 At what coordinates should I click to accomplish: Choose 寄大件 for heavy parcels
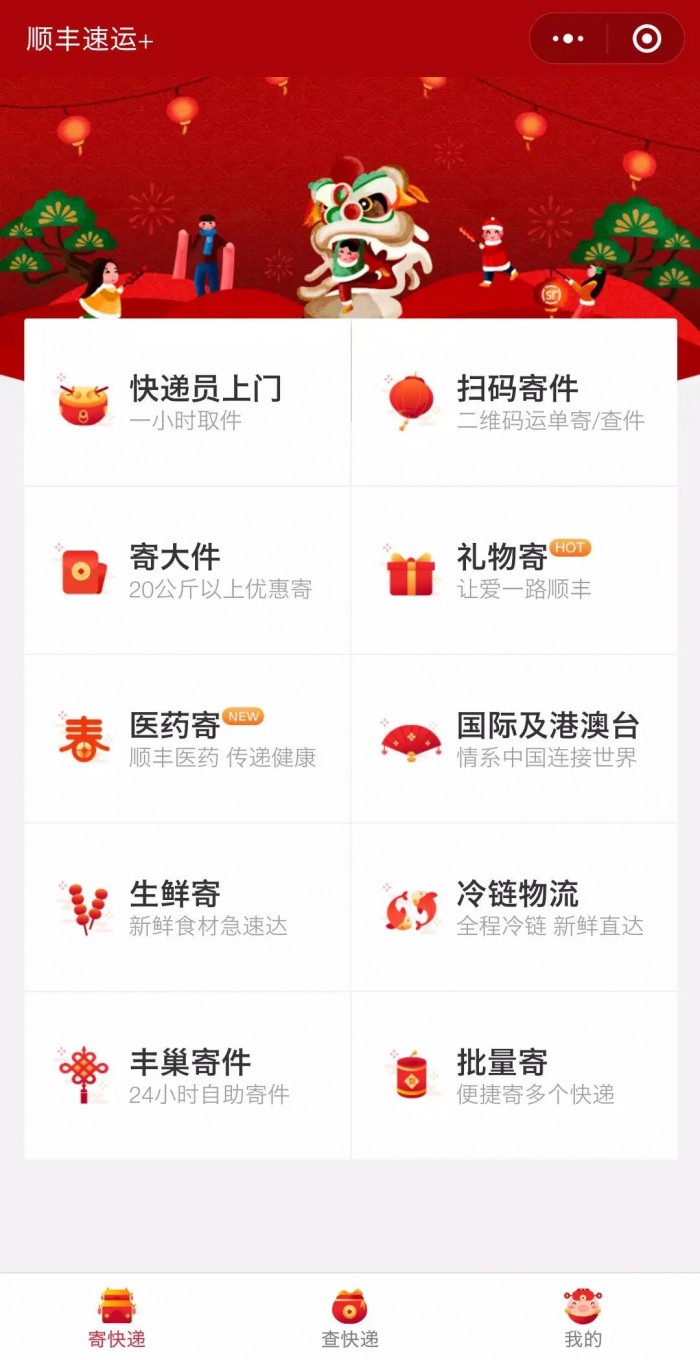(x=188, y=571)
